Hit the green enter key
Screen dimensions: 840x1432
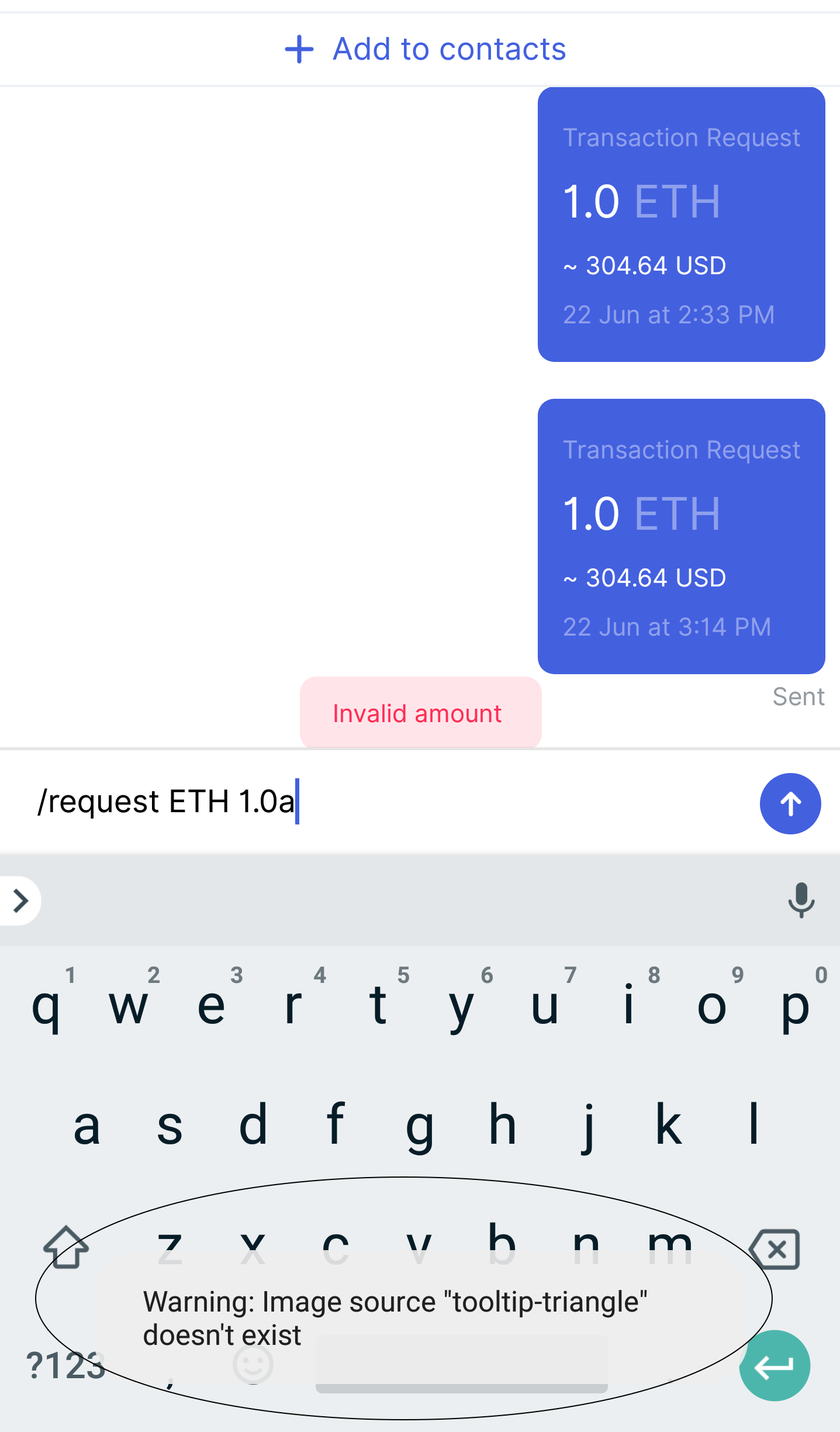(775, 1366)
